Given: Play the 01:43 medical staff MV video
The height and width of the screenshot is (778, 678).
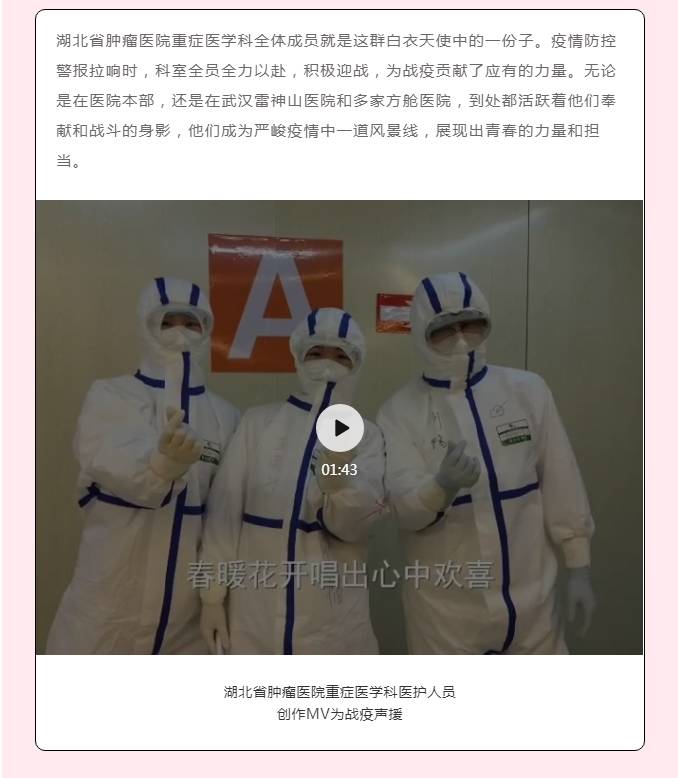Looking at the screenshot, I should pyautogui.click(x=340, y=428).
